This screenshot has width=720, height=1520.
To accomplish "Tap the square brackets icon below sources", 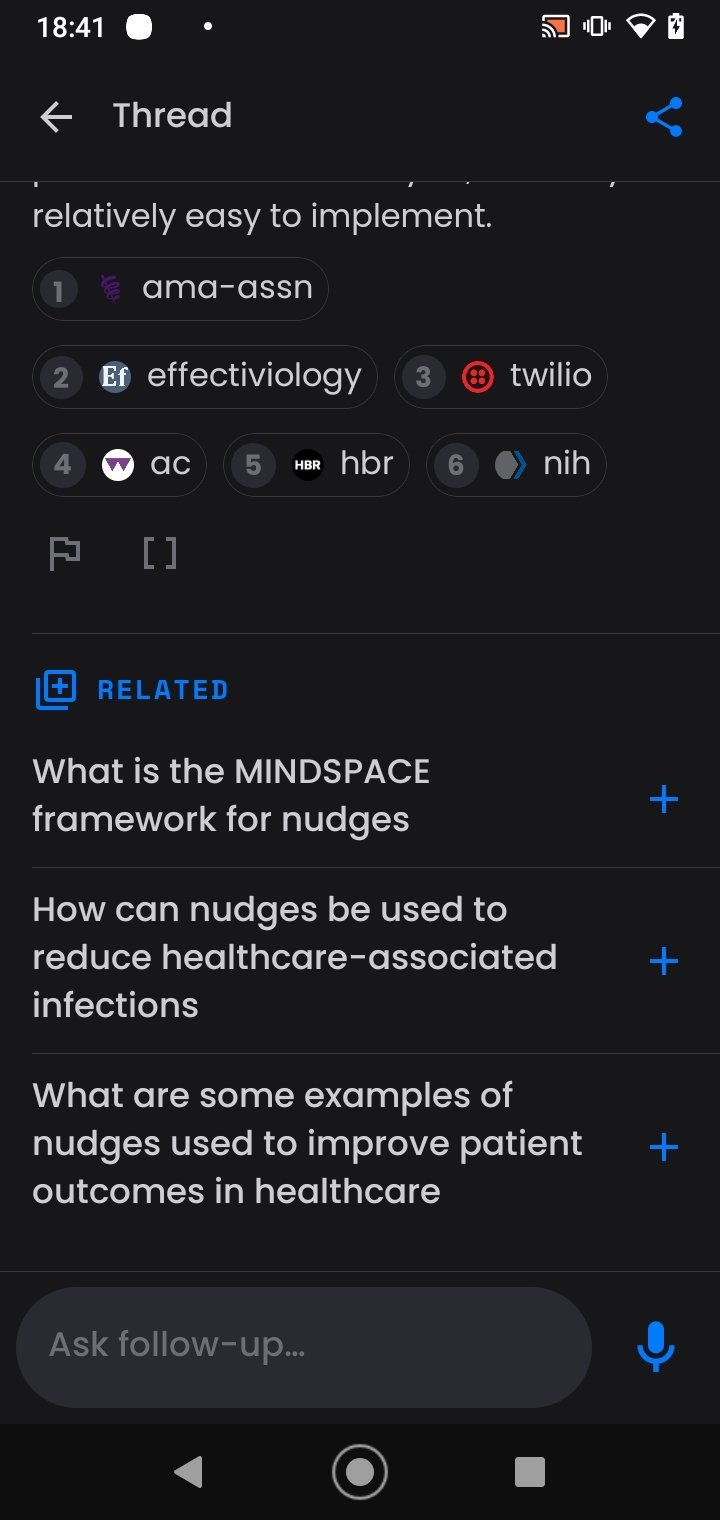I will tap(160, 553).
